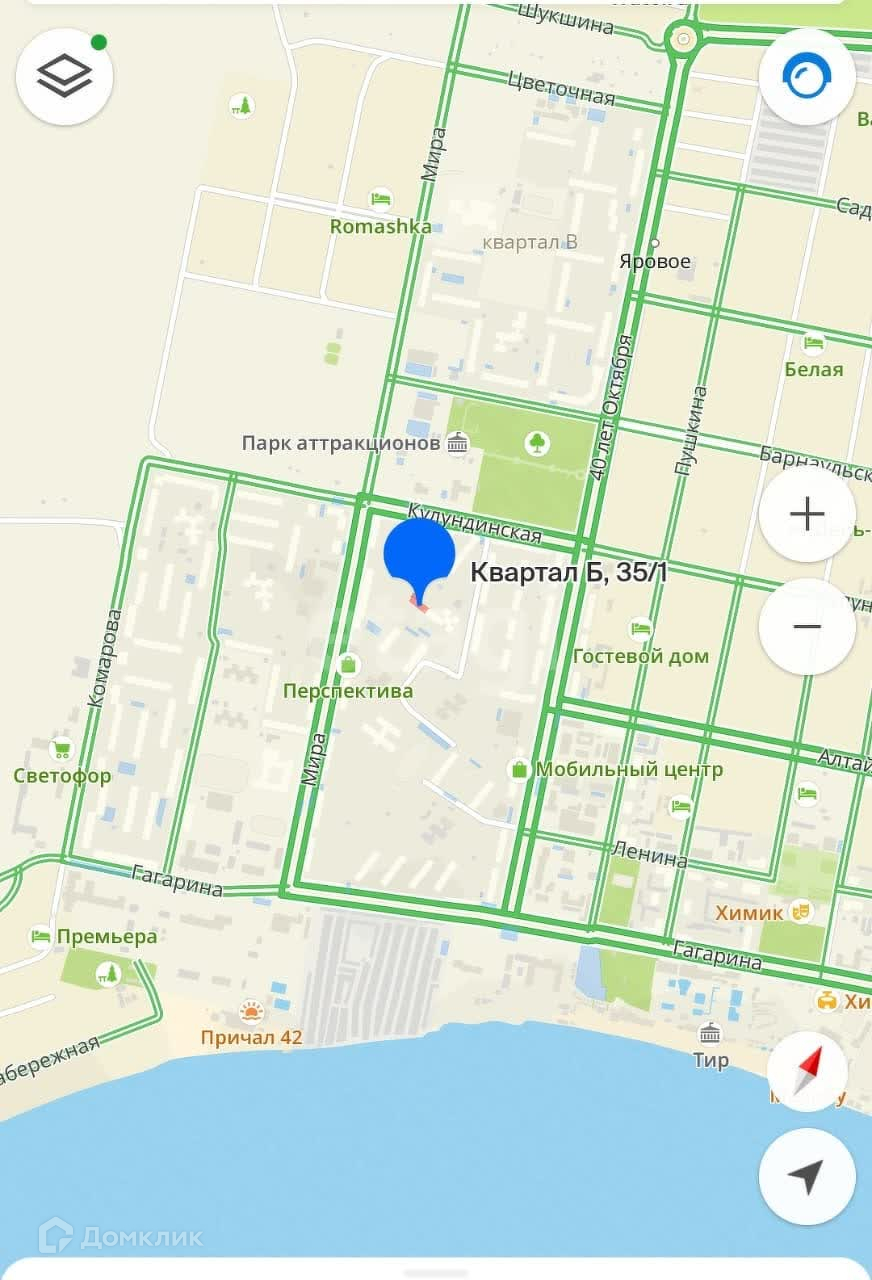Viewport: 872px width, 1280px height.
Task: Open the Alice voice assistant button
Action: (x=806, y=76)
